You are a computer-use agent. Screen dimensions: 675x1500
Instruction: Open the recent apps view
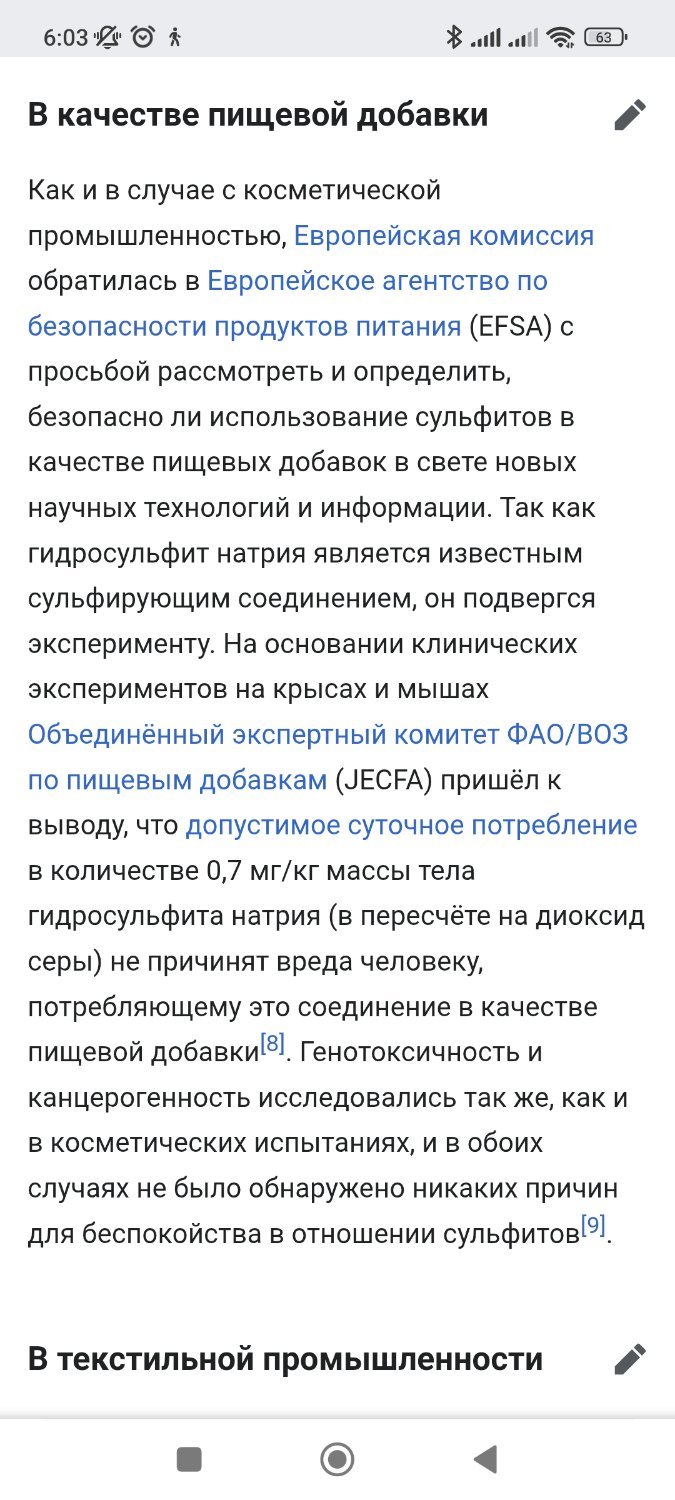(189, 1460)
